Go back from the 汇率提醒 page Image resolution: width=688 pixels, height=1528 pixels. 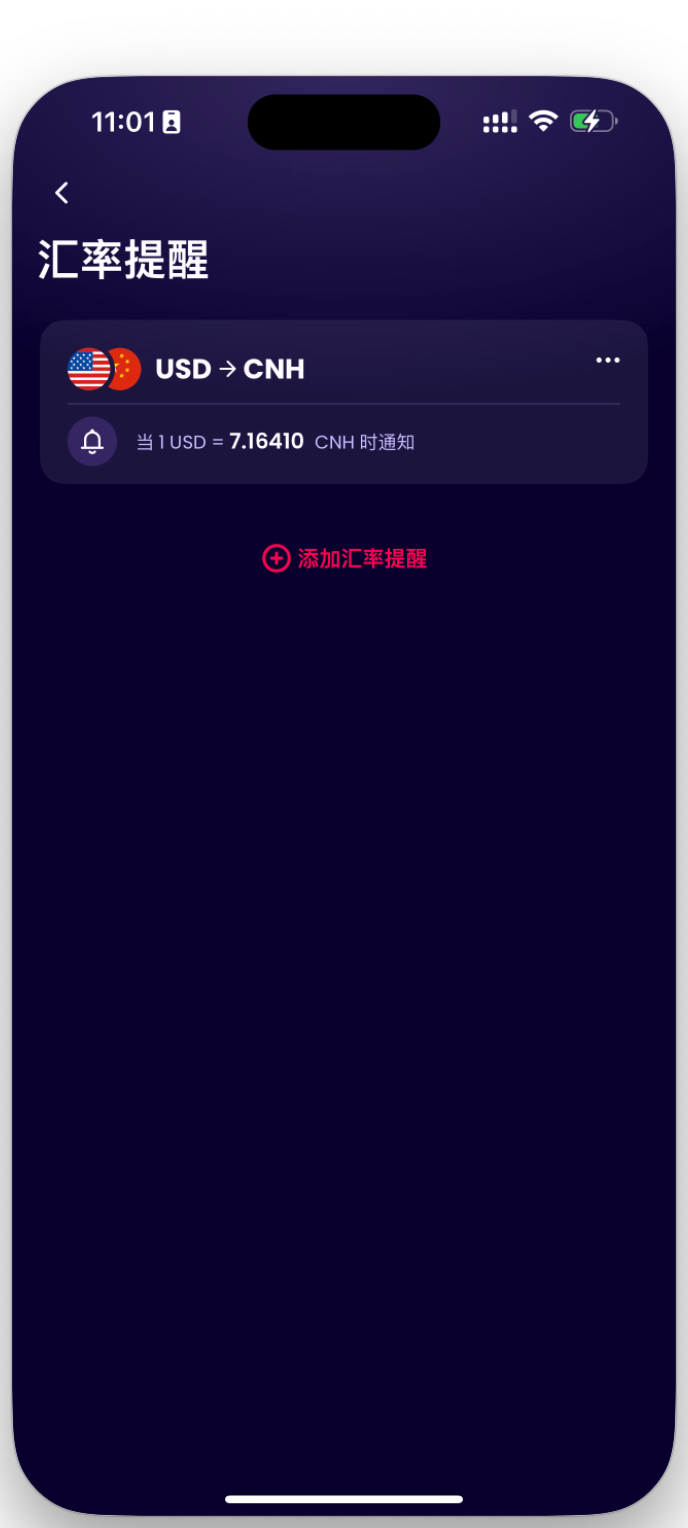pyautogui.click(x=62, y=193)
